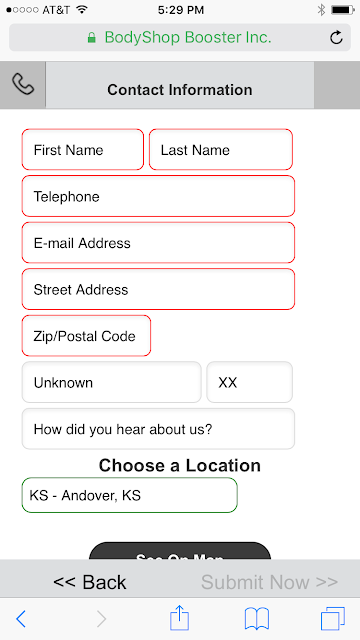The width and height of the screenshot is (360, 640).
Task: Open the KS - Andover, KS location dropdown
Action: [130, 495]
